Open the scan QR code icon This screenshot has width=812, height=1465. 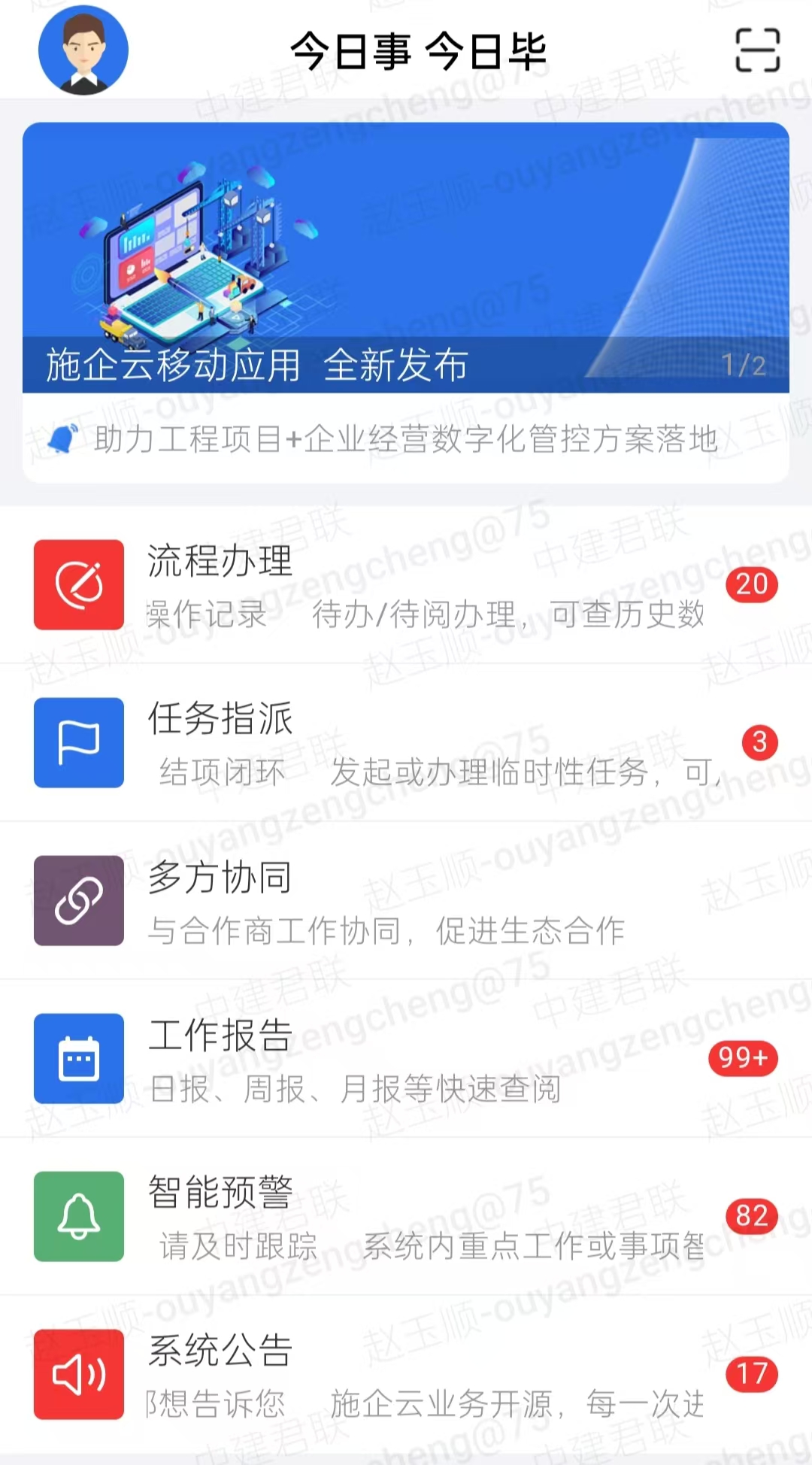click(x=758, y=48)
